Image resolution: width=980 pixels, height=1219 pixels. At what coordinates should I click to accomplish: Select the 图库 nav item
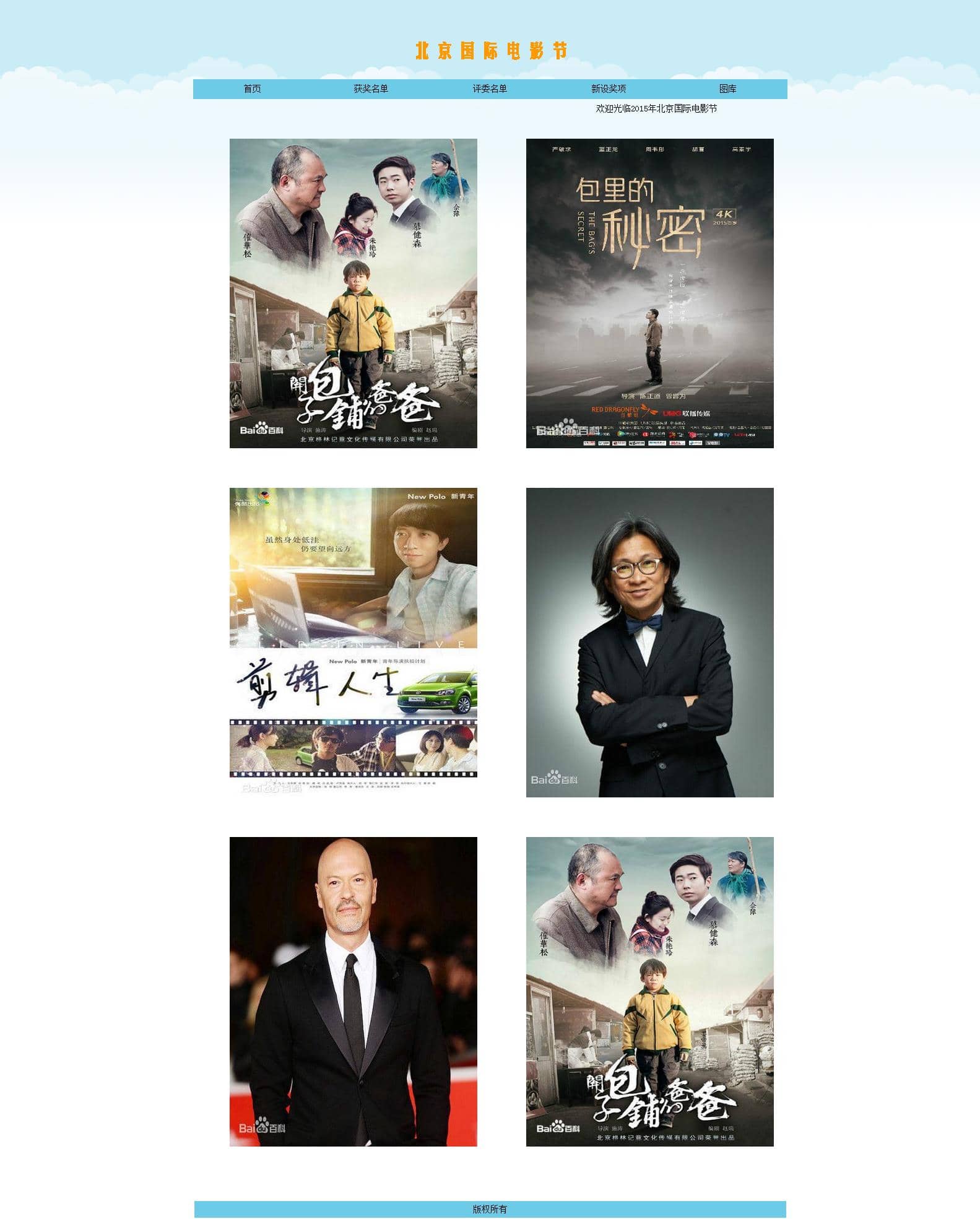[x=727, y=89]
